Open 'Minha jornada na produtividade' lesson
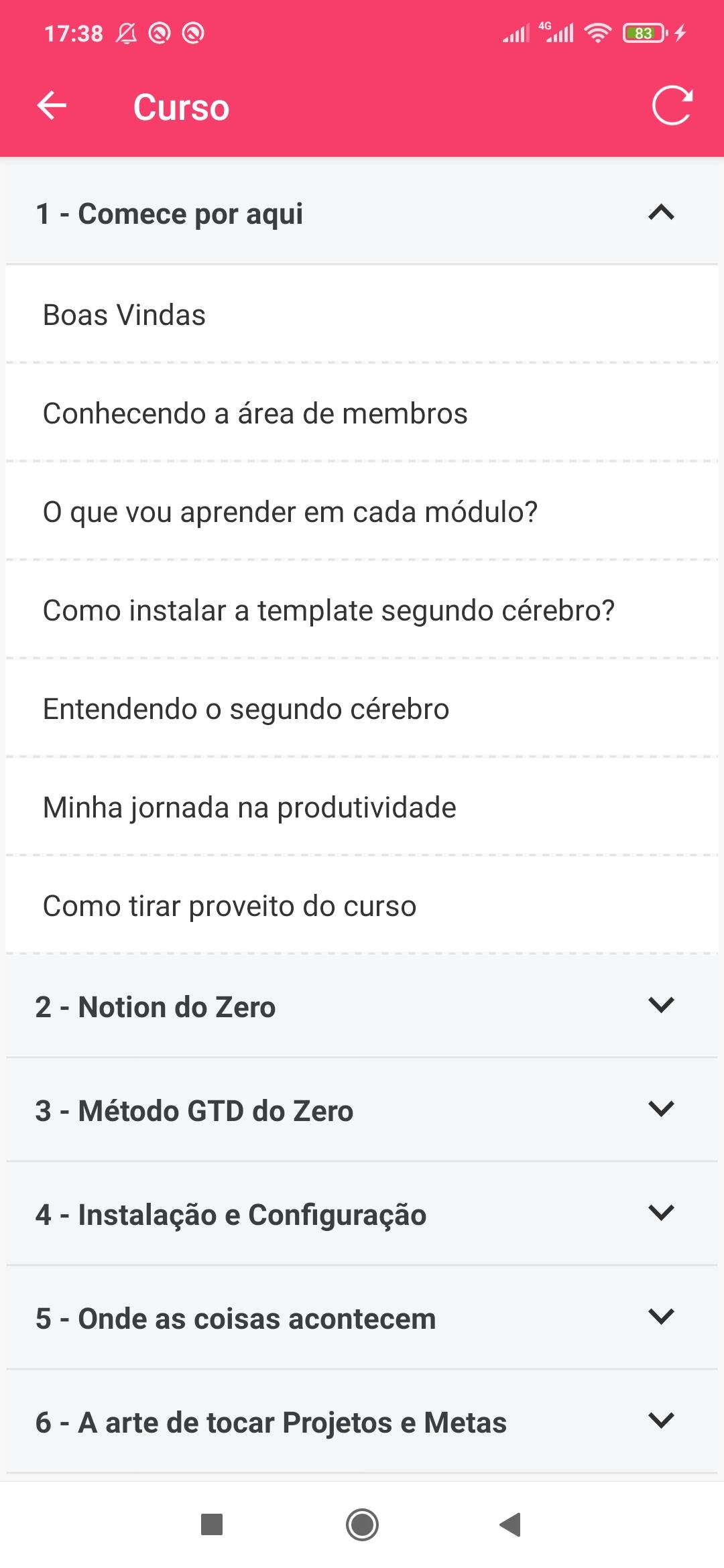Viewport: 724px width, 1568px height. pos(362,807)
